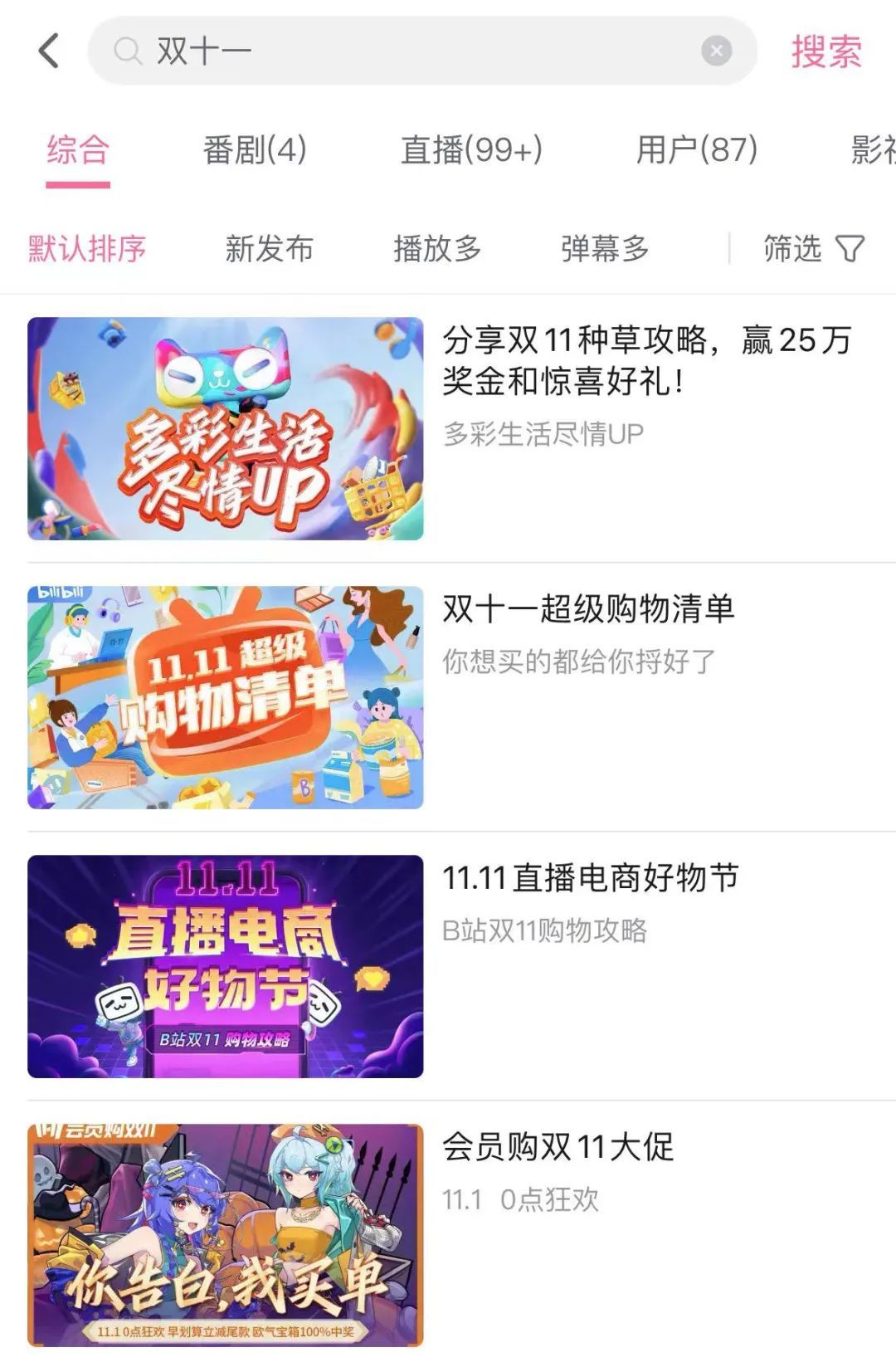Tap the 搜索 button
This screenshot has width=896, height=1367.
826,51
